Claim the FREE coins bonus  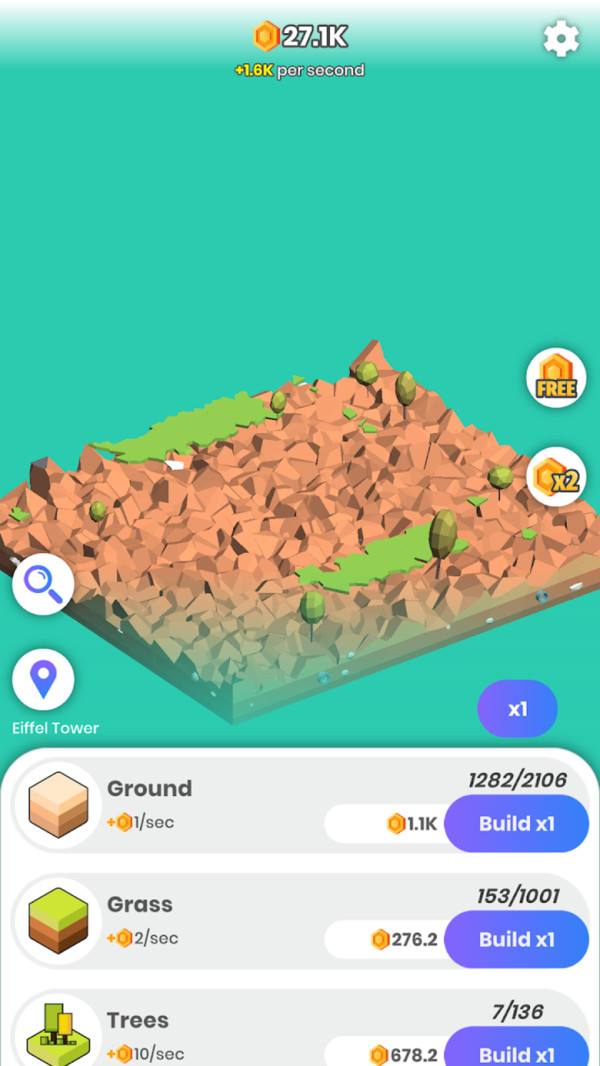click(557, 377)
